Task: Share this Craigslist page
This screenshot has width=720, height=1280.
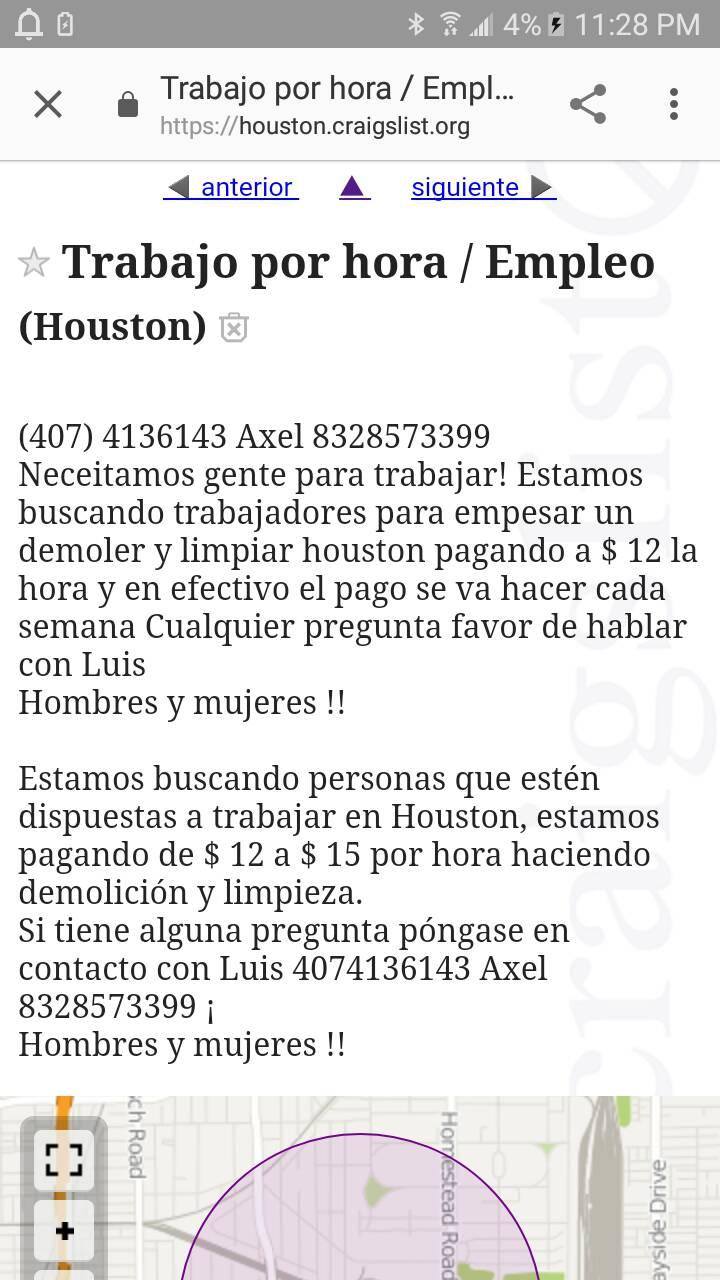Action: (588, 104)
